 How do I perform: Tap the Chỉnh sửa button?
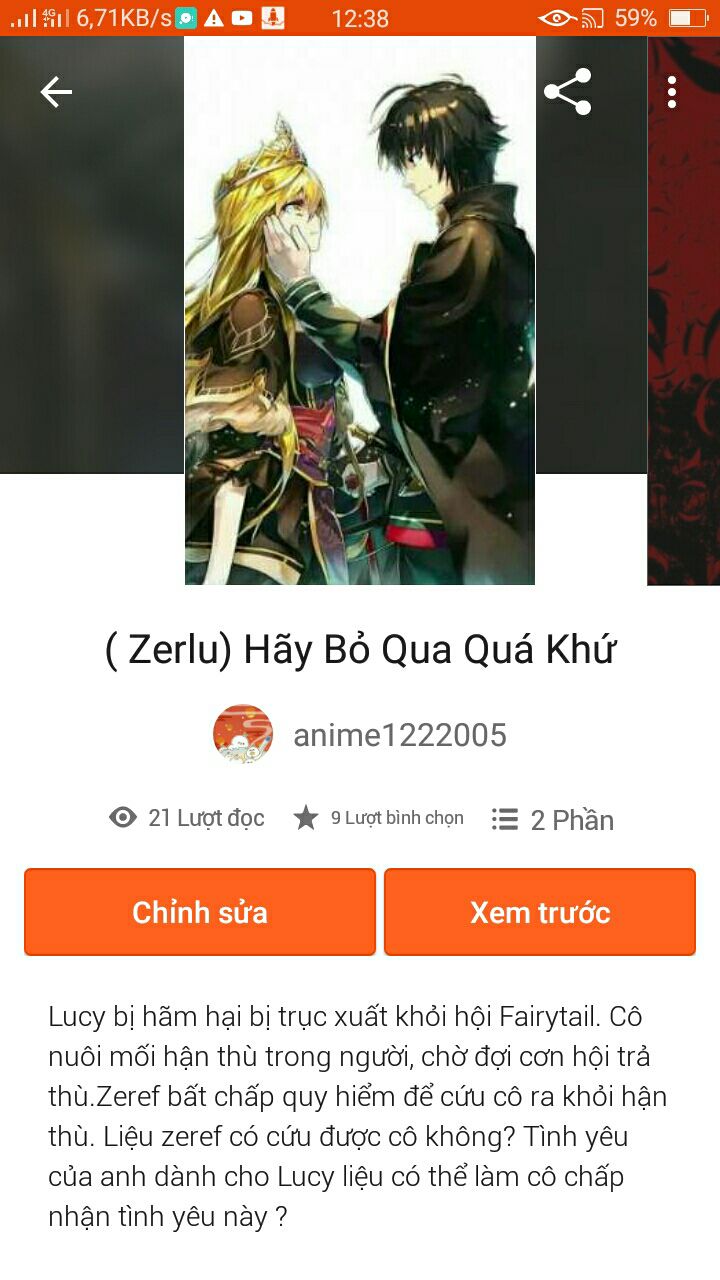pyautogui.click(x=200, y=912)
